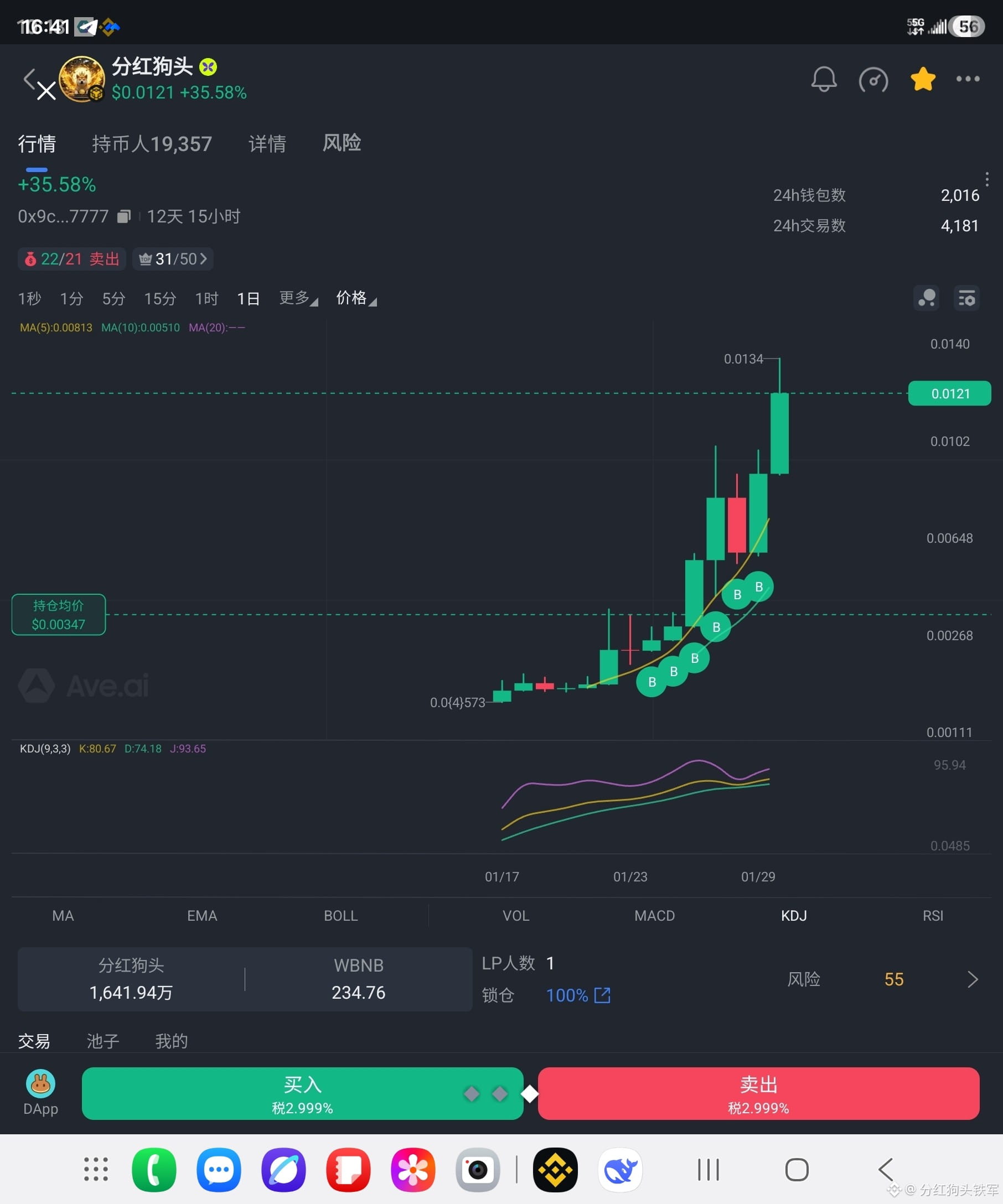Switch indicator to MACD
This screenshot has width=1003, height=1204.
pos(654,916)
